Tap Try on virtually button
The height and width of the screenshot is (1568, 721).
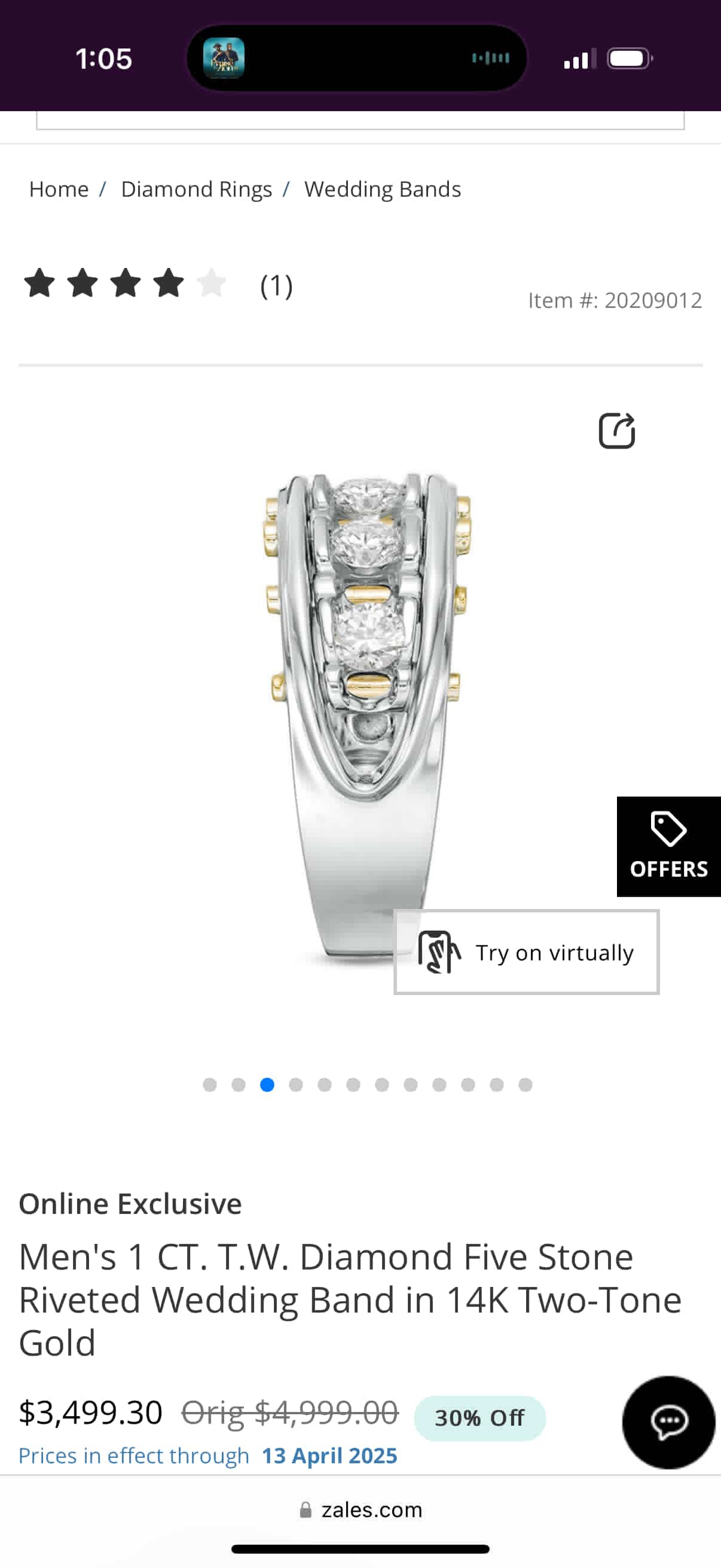[x=526, y=952]
